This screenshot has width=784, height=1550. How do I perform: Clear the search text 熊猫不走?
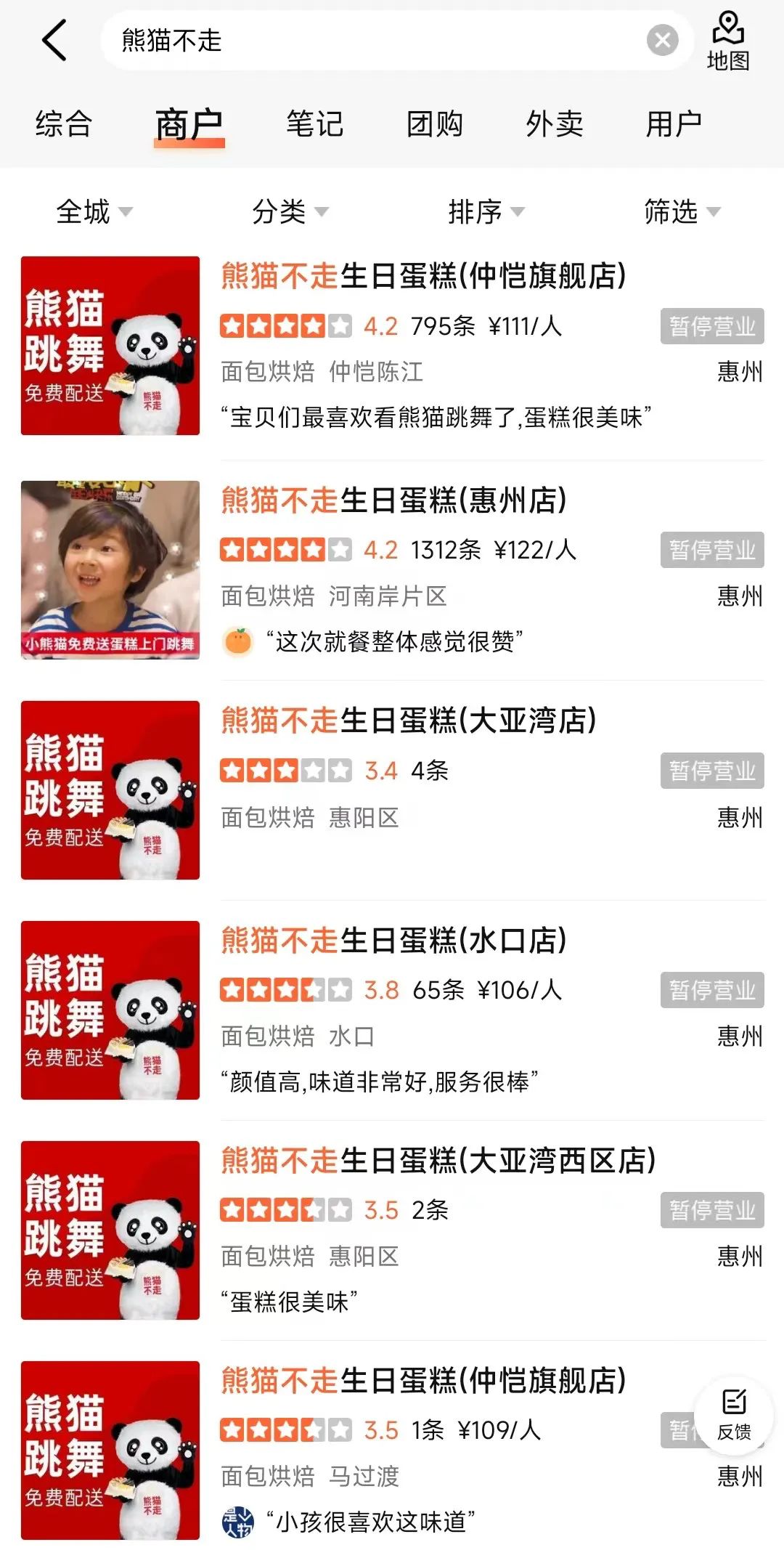click(662, 40)
